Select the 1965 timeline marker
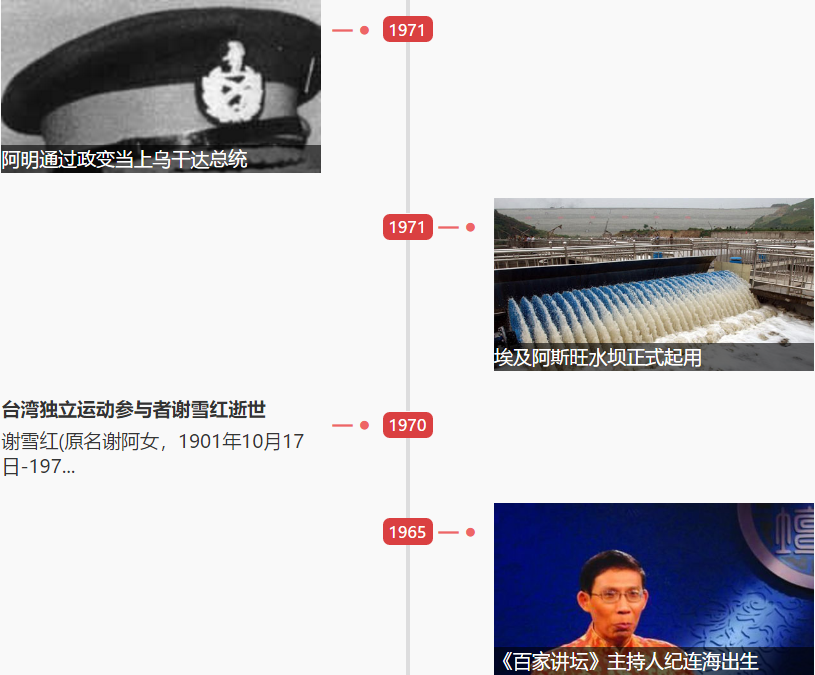This screenshot has height=675, width=815. [x=407, y=532]
